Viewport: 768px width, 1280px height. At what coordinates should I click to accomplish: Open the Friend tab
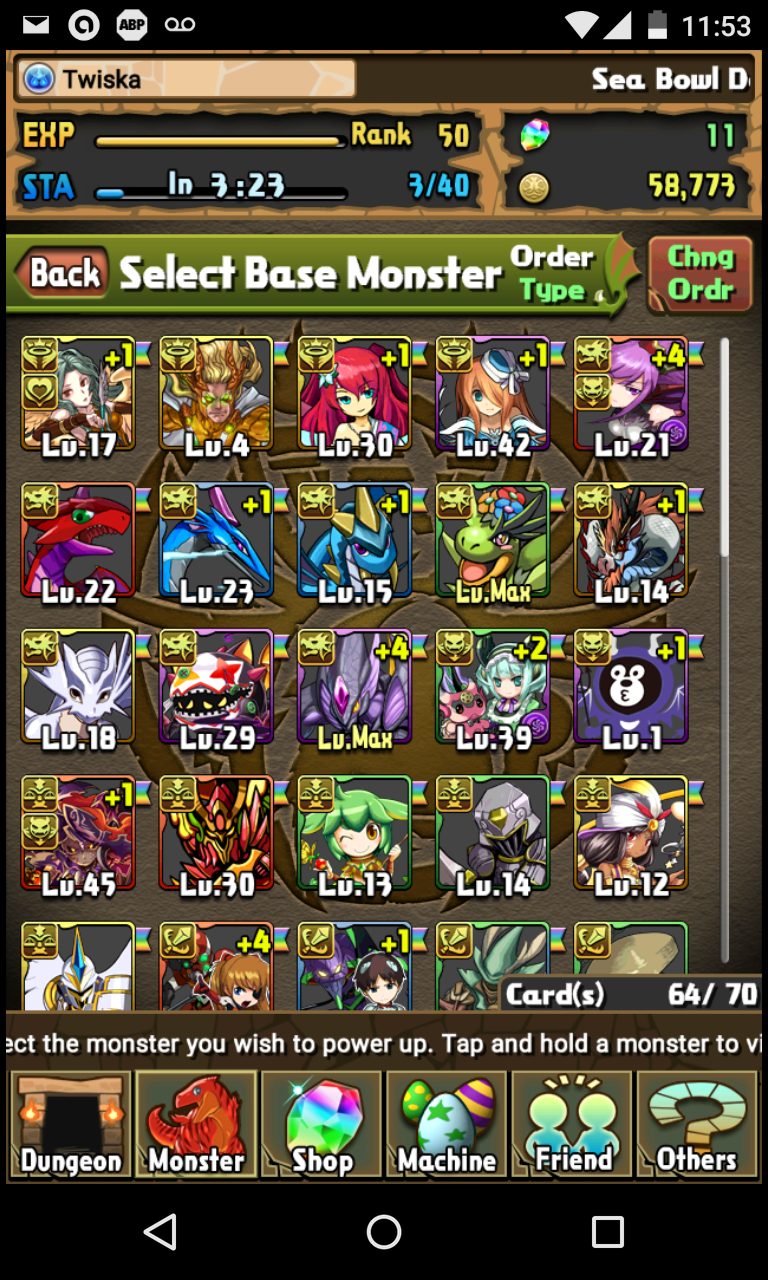pos(572,1124)
